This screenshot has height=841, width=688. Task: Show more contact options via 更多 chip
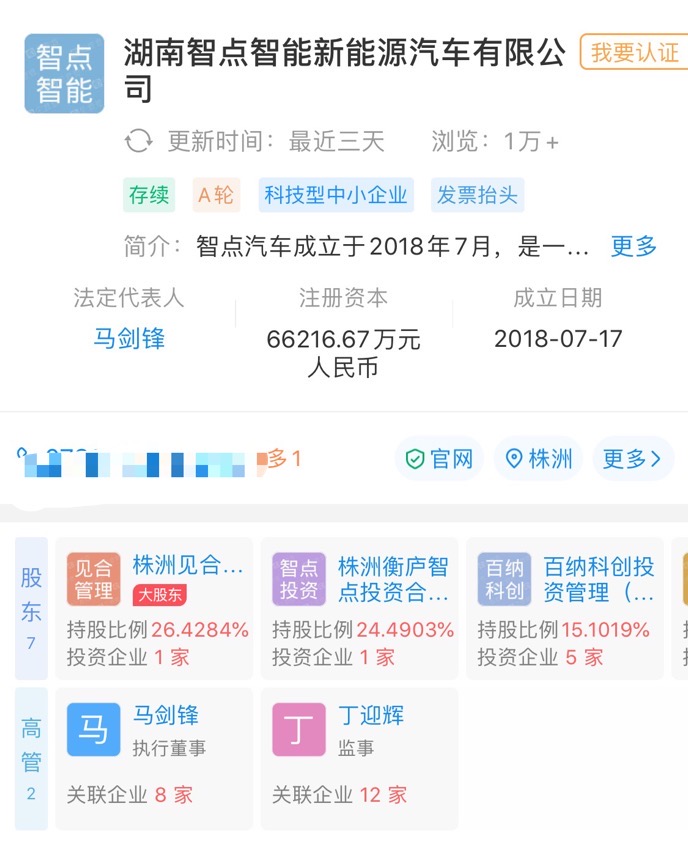pyautogui.click(x=632, y=459)
